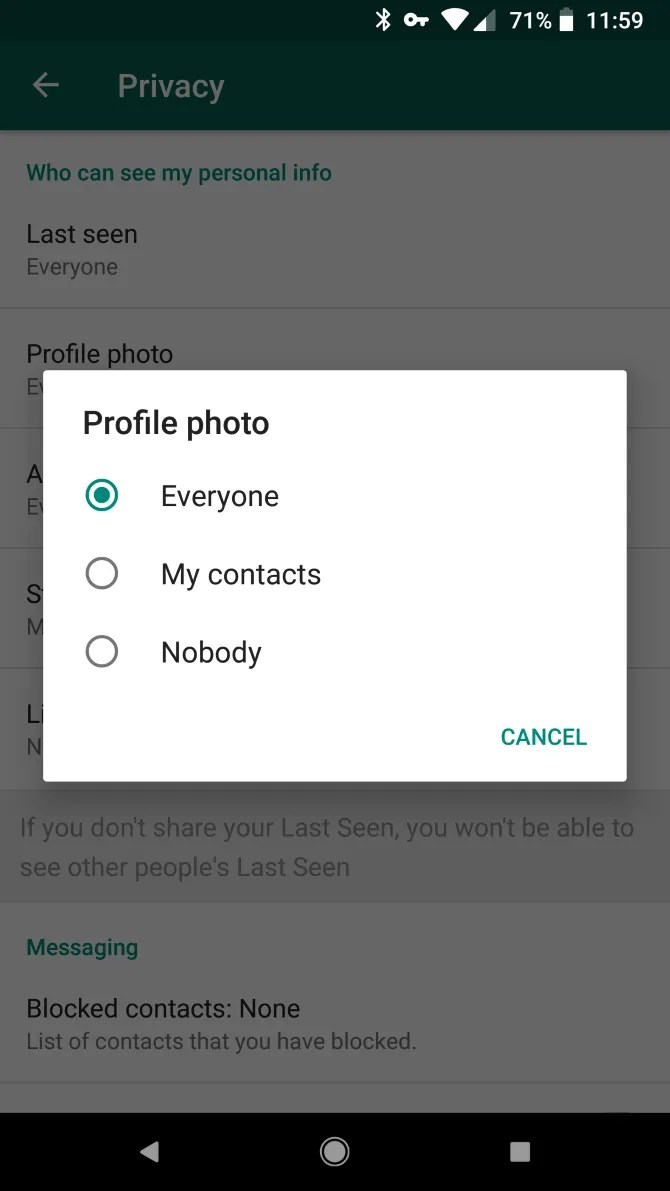
Task: Open the recent apps button
Action: point(519,1152)
